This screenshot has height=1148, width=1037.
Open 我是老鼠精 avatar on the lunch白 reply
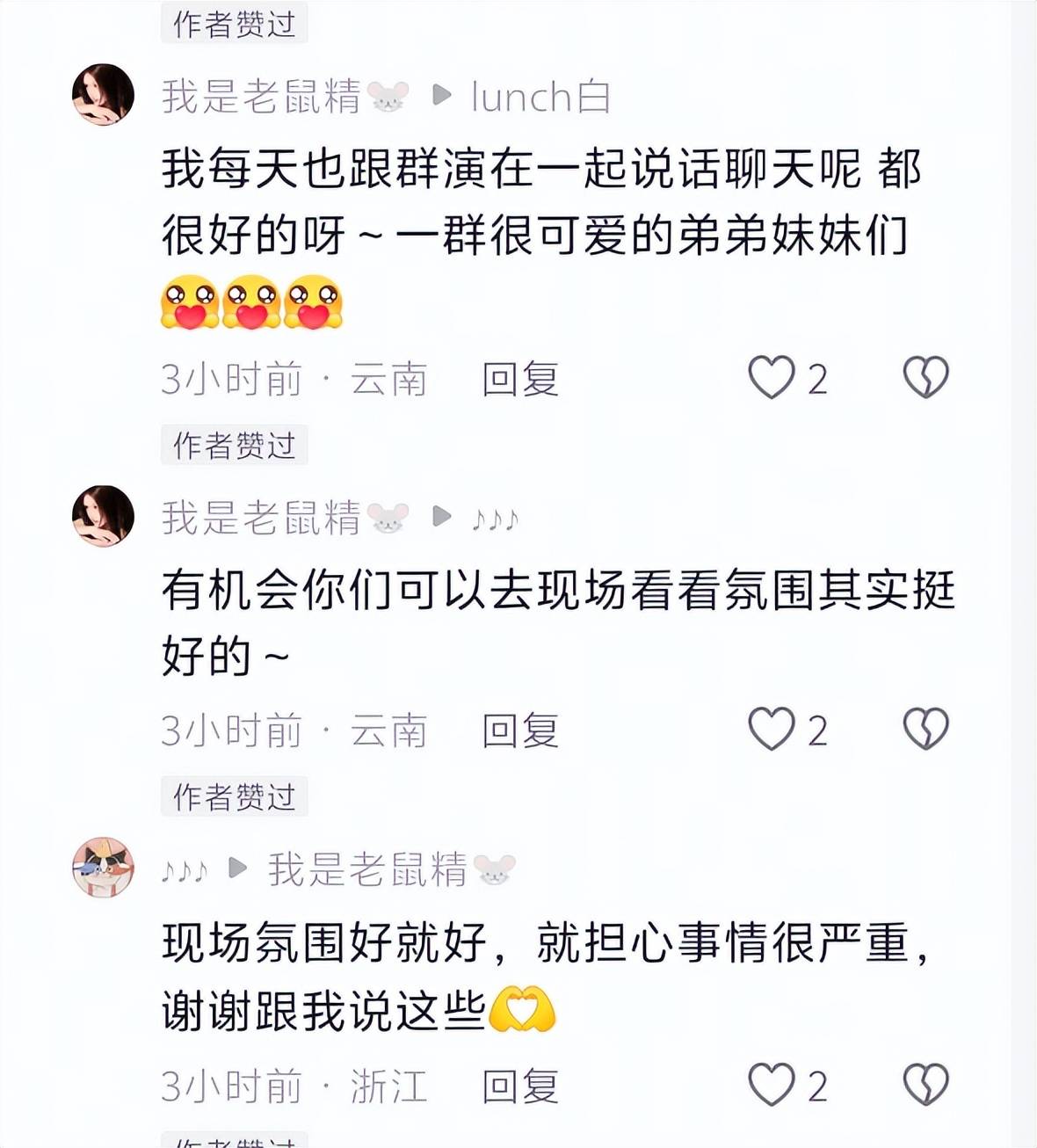pos(103,94)
